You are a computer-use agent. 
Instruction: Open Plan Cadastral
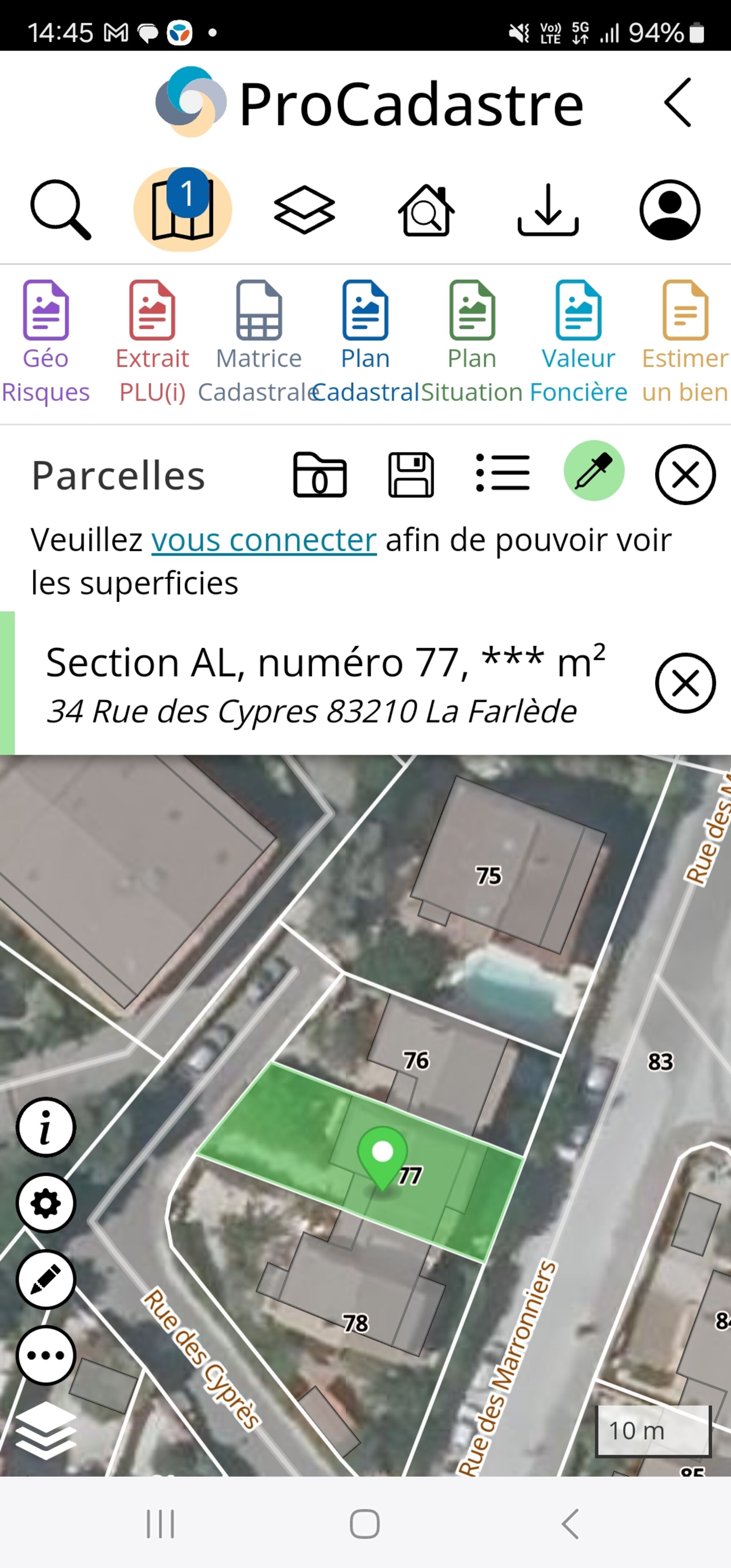point(365,341)
